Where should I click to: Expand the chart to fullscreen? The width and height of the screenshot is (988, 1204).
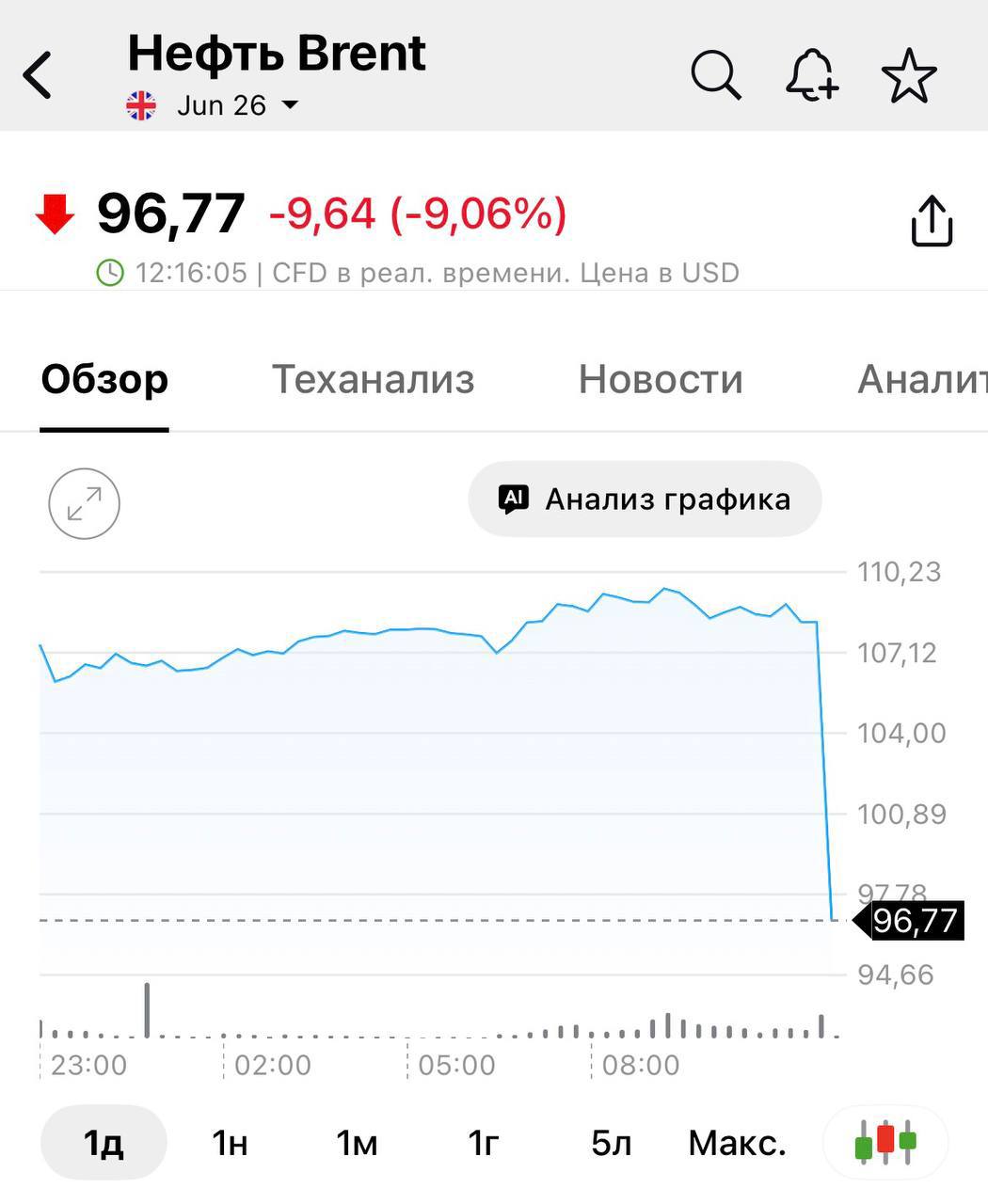[84, 504]
